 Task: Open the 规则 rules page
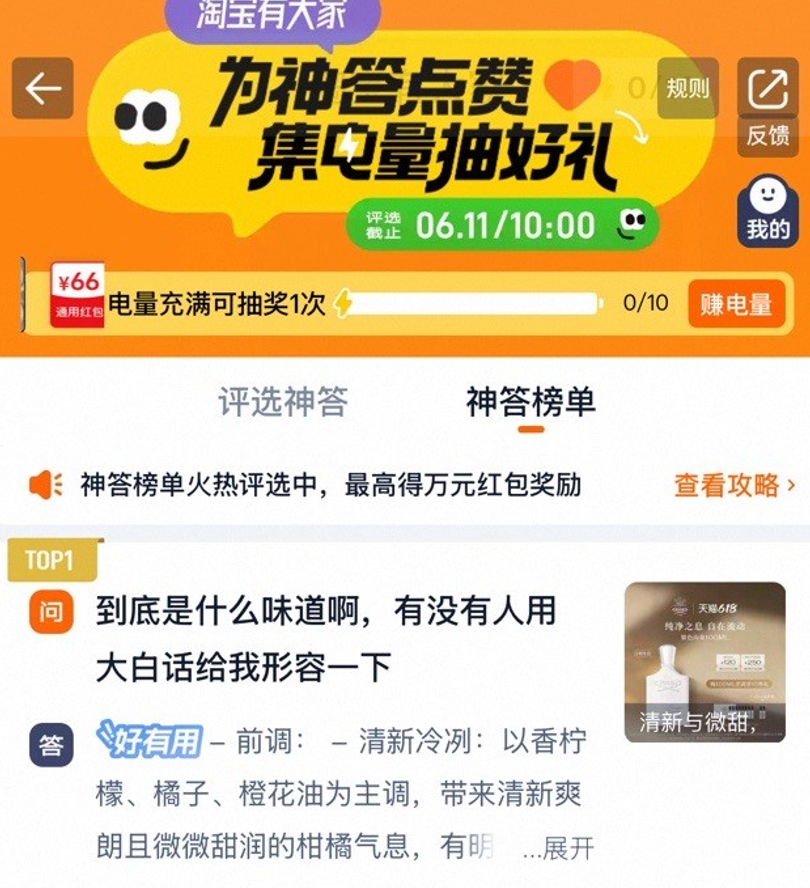point(687,89)
